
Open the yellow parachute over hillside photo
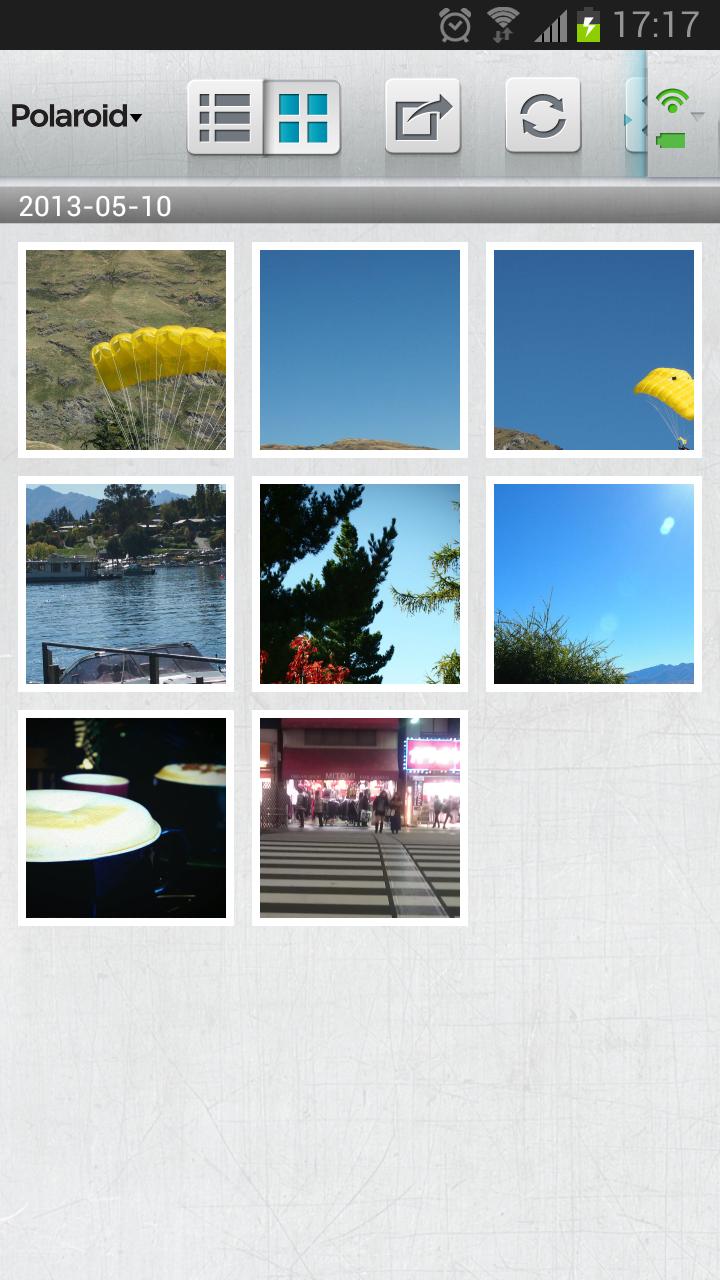point(126,350)
